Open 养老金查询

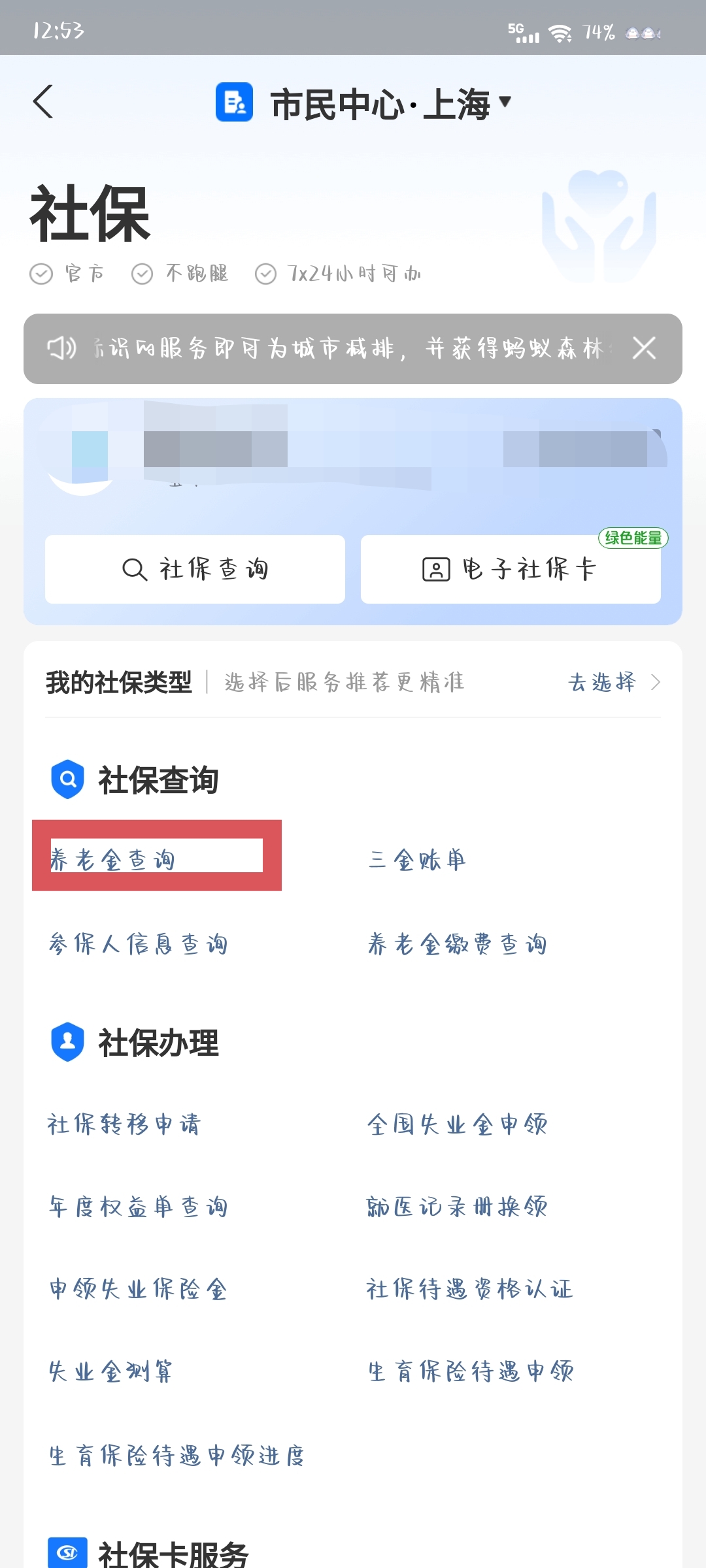coord(112,860)
